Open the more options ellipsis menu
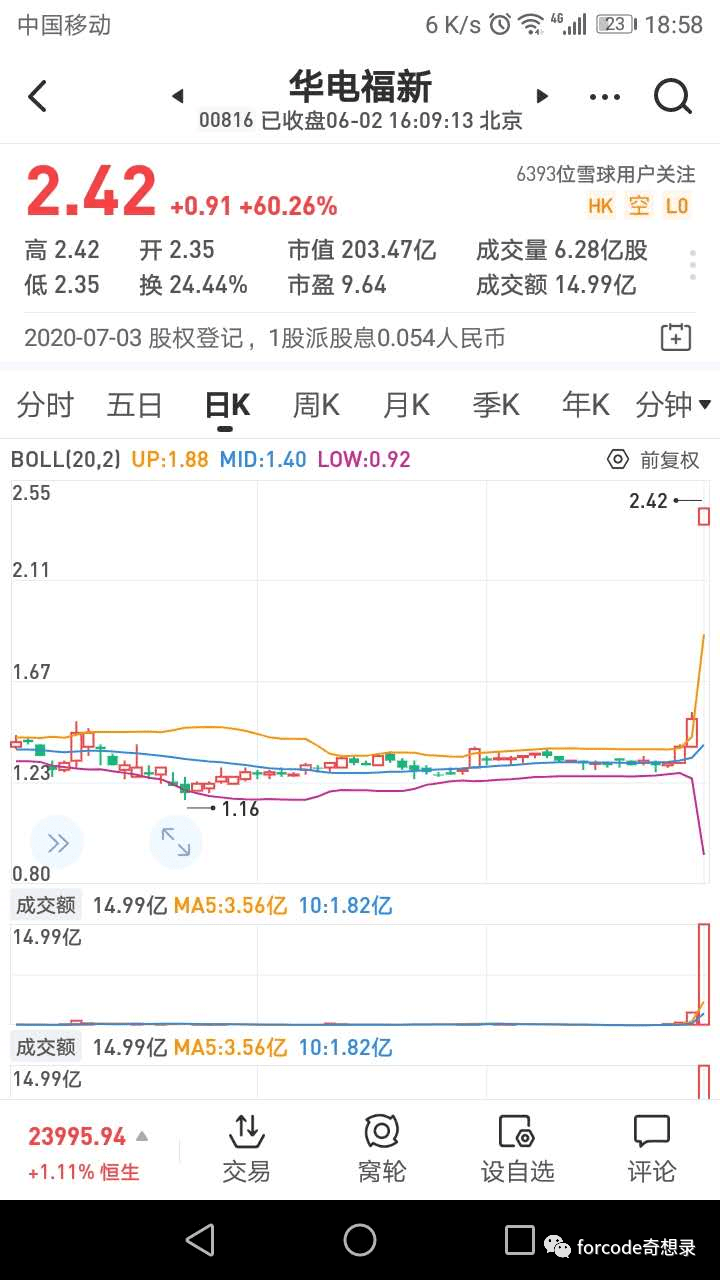The width and height of the screenshot is (720, 1280). [604, 96]
